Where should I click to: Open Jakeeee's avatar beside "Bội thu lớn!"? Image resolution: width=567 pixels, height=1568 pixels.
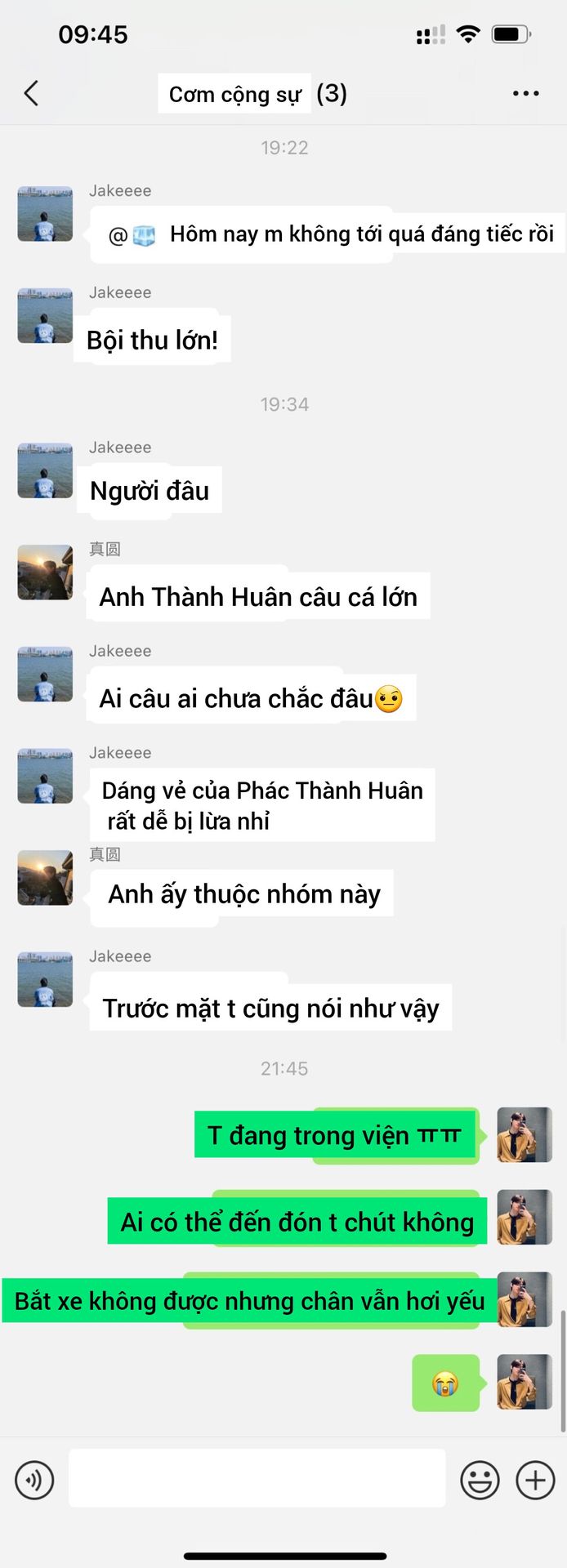pos(45,315)
